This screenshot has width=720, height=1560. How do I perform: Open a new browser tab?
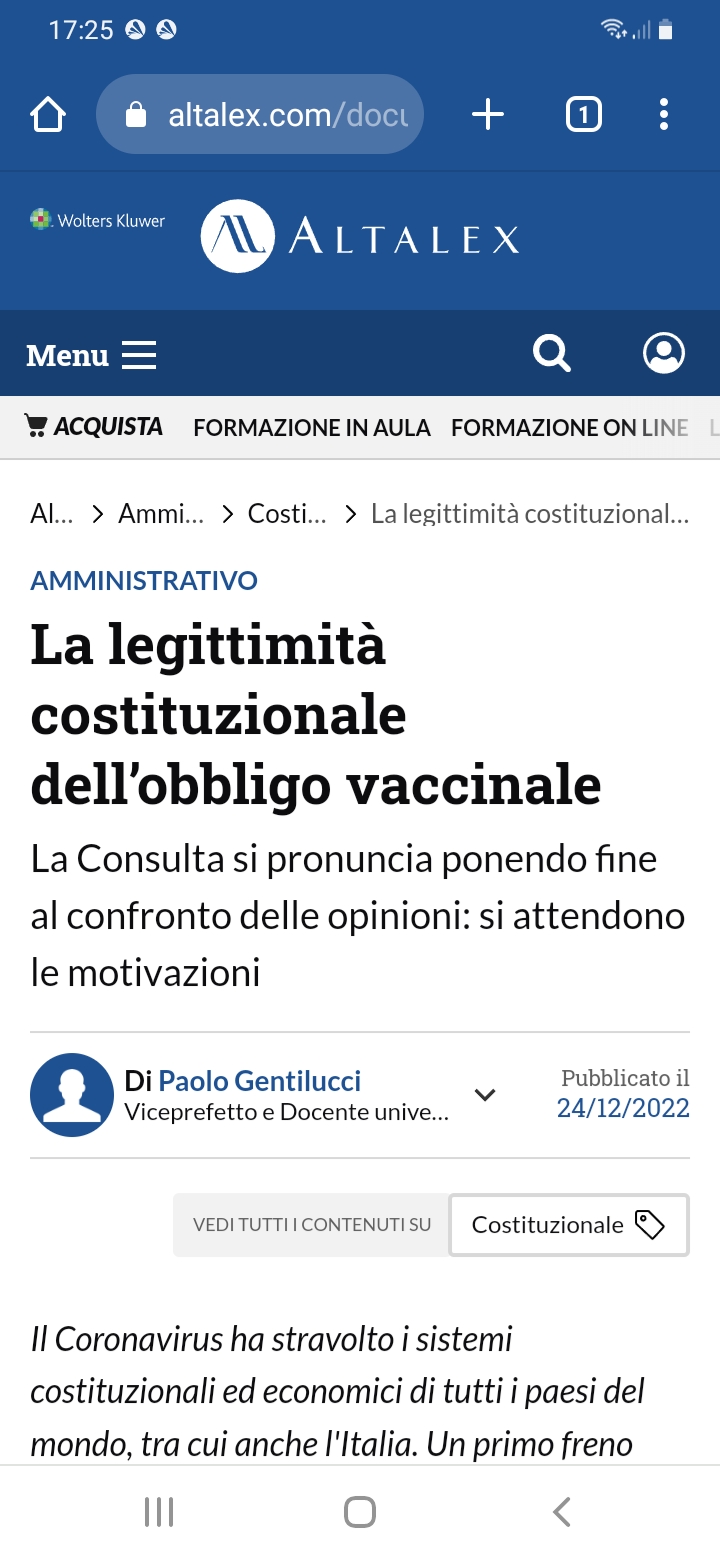[487, 115]
